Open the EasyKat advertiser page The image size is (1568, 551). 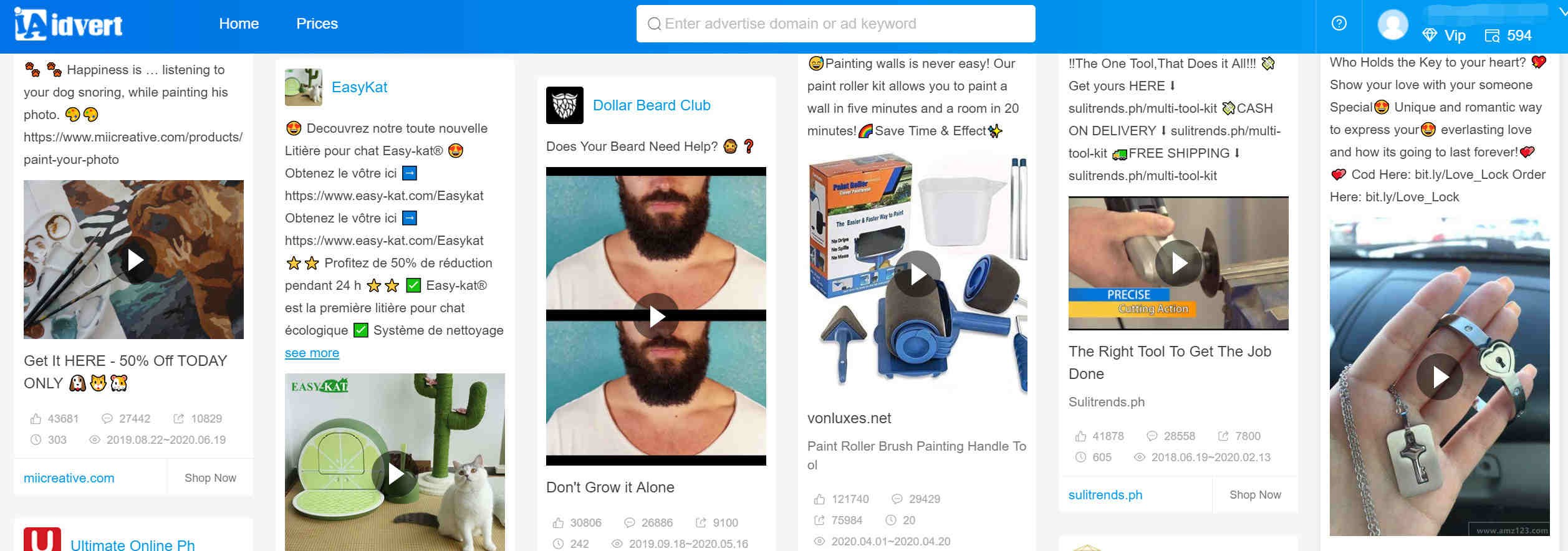click(x=359, y=87)
